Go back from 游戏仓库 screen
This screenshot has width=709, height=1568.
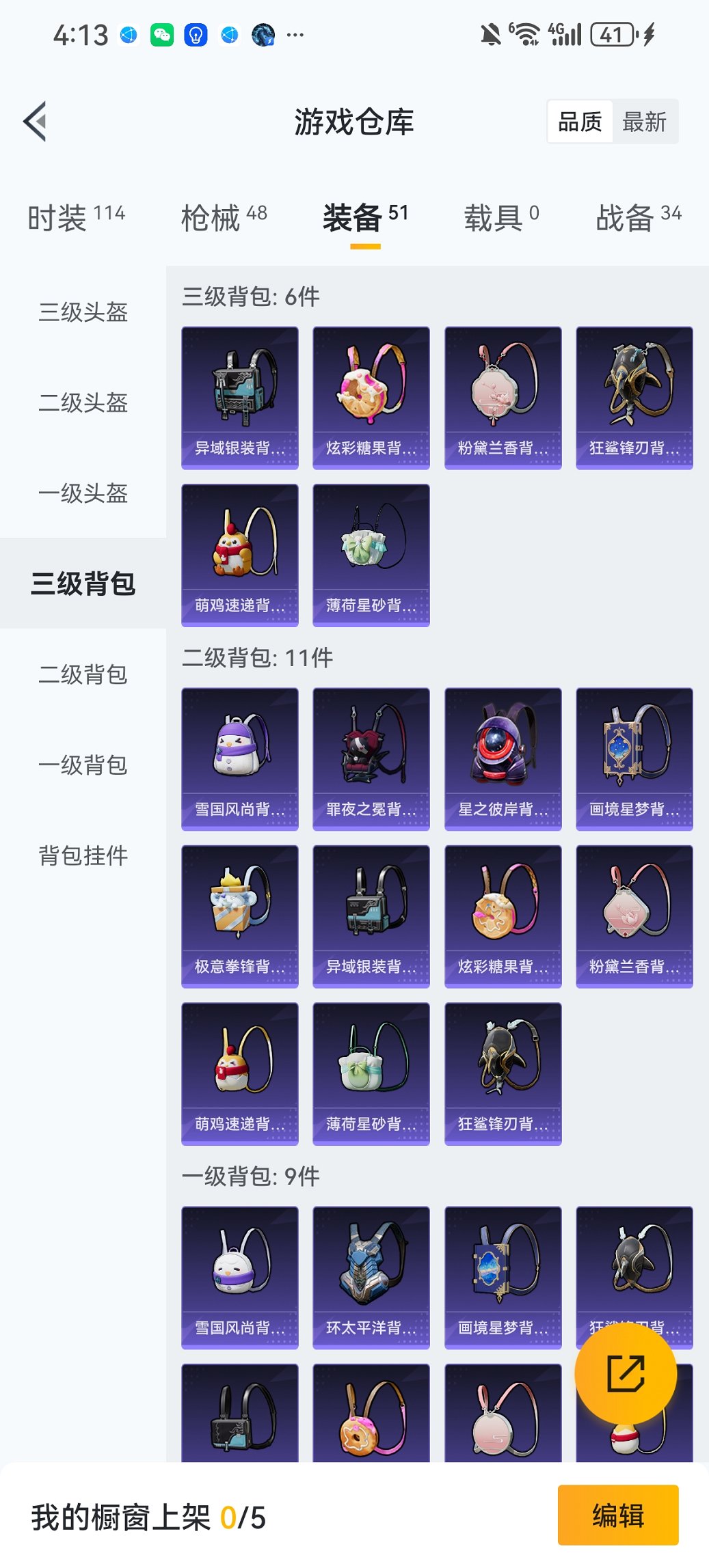coord(36,122)
